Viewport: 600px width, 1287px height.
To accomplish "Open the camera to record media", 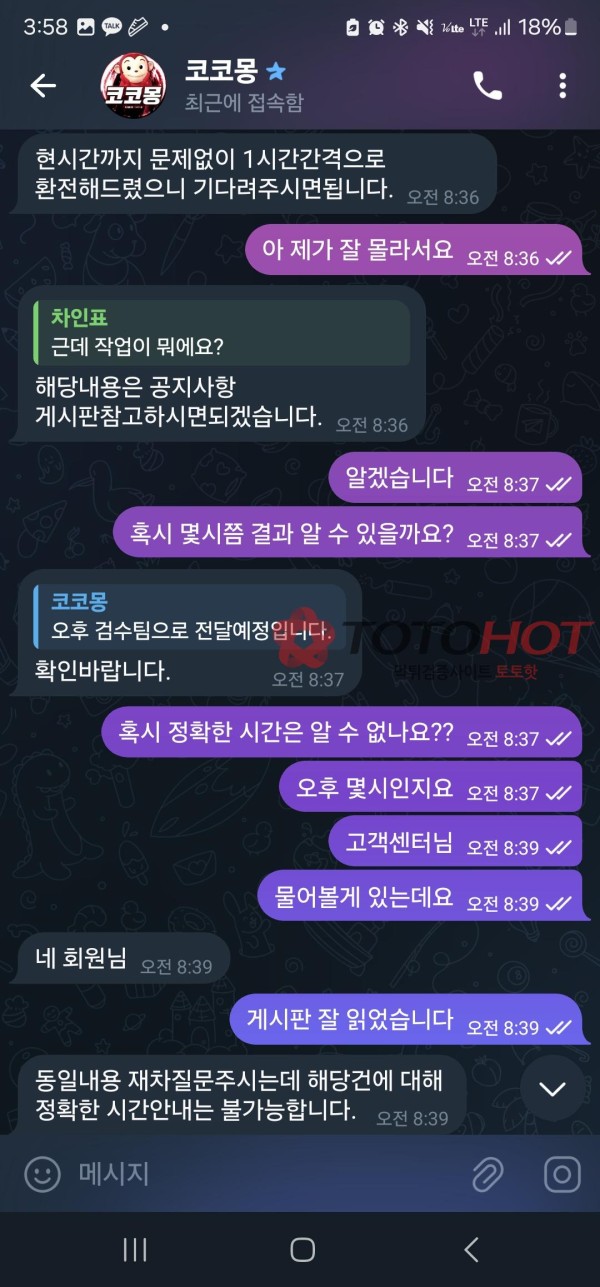I will (x=562, y=1175).
